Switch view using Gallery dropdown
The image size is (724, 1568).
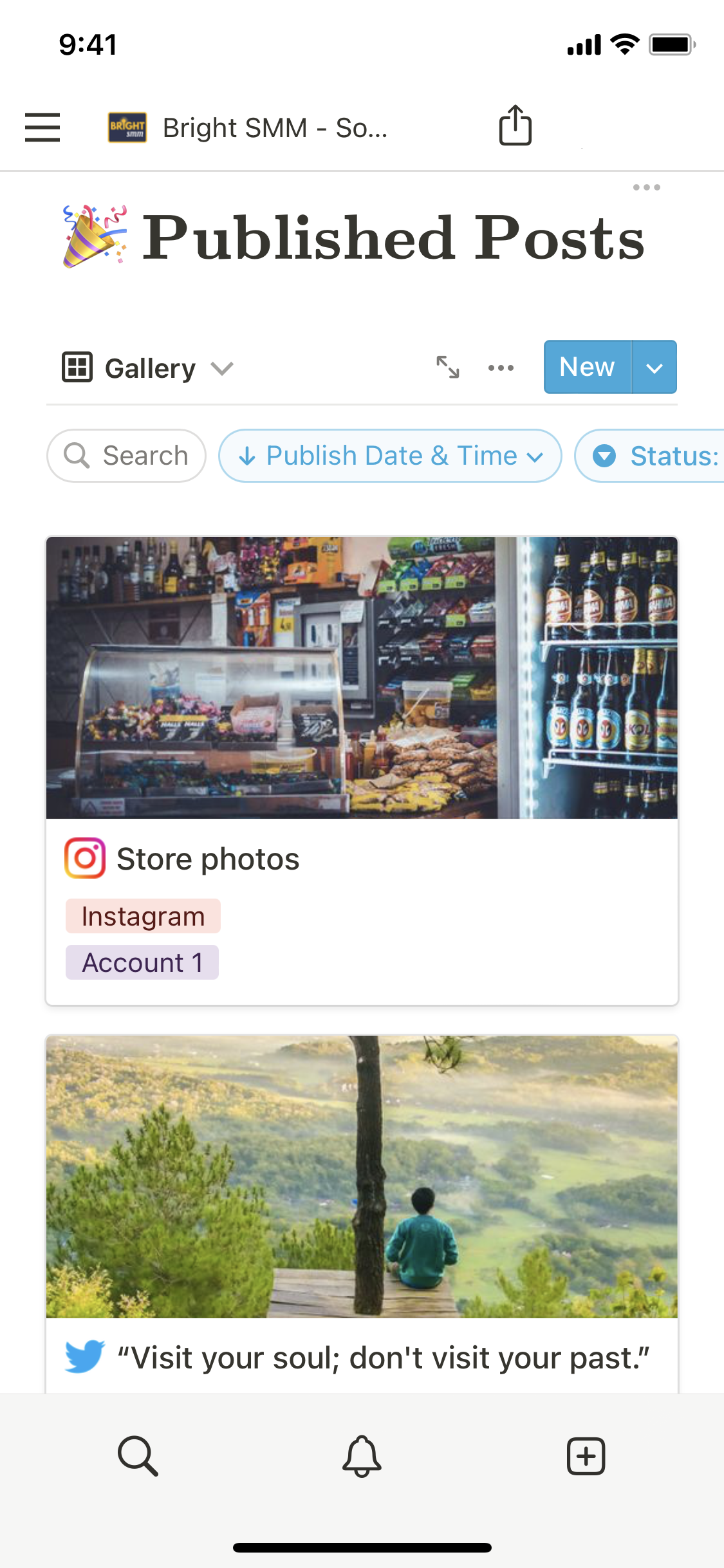[148, 368]
